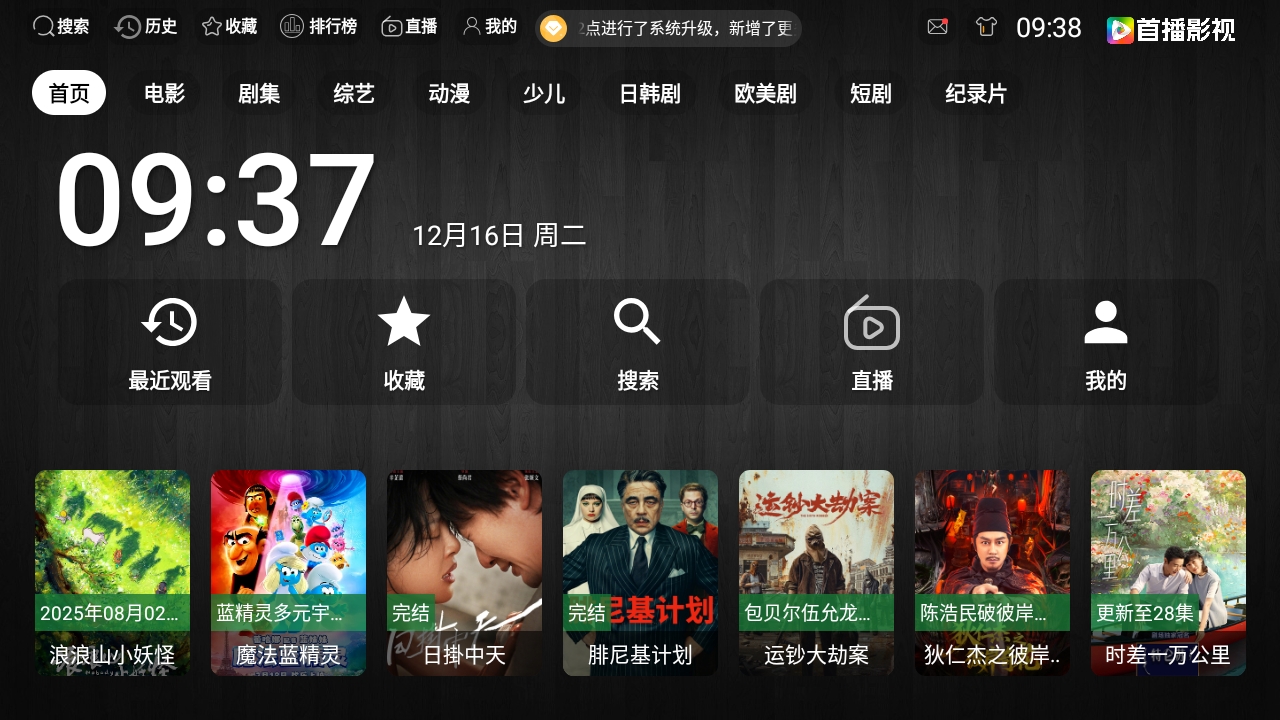Image resolution: width=1280 pixels, height=720 pixels.
Task: Open the mail messages icon
Action: click(x=937, y=28)
